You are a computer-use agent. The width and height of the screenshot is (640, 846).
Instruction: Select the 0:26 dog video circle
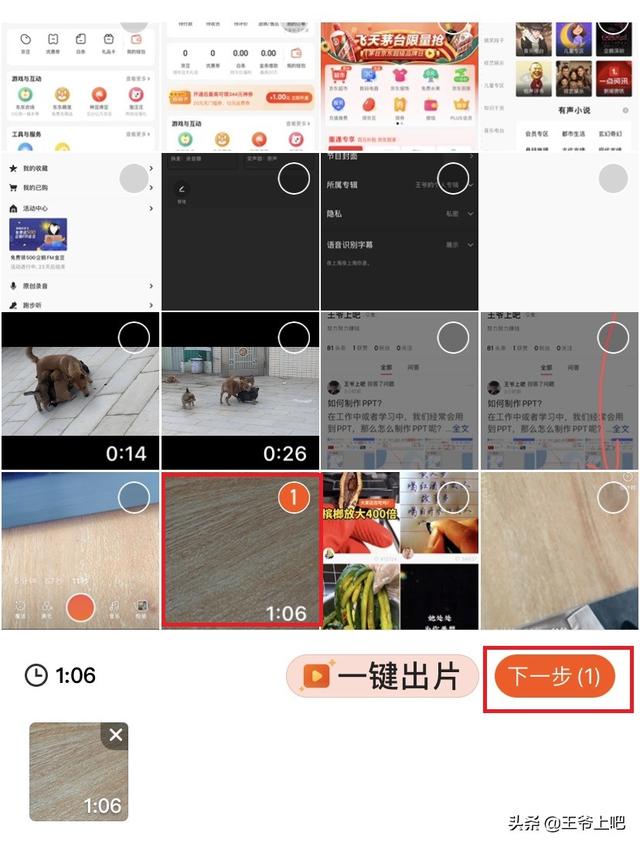293,338
